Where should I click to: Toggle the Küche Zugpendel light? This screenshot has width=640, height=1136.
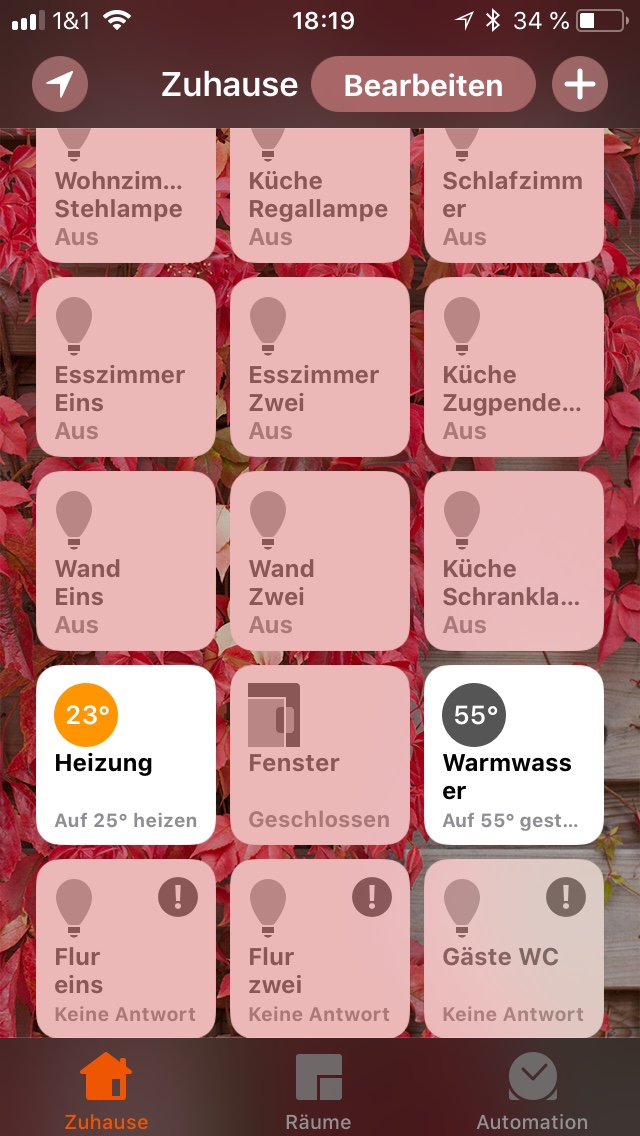click(x=514, y=367)
